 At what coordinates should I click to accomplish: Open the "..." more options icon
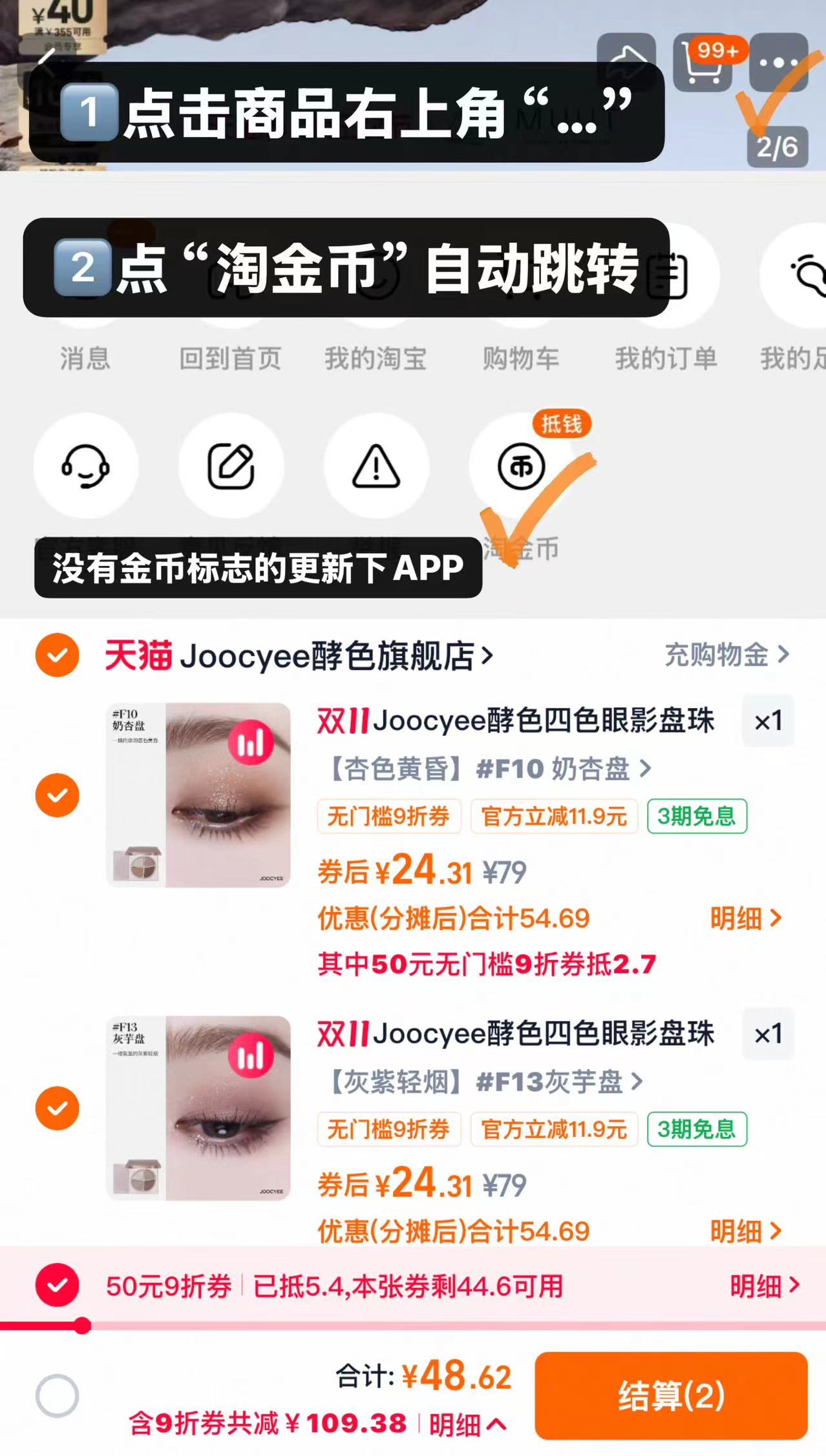(x=779, y=61)
